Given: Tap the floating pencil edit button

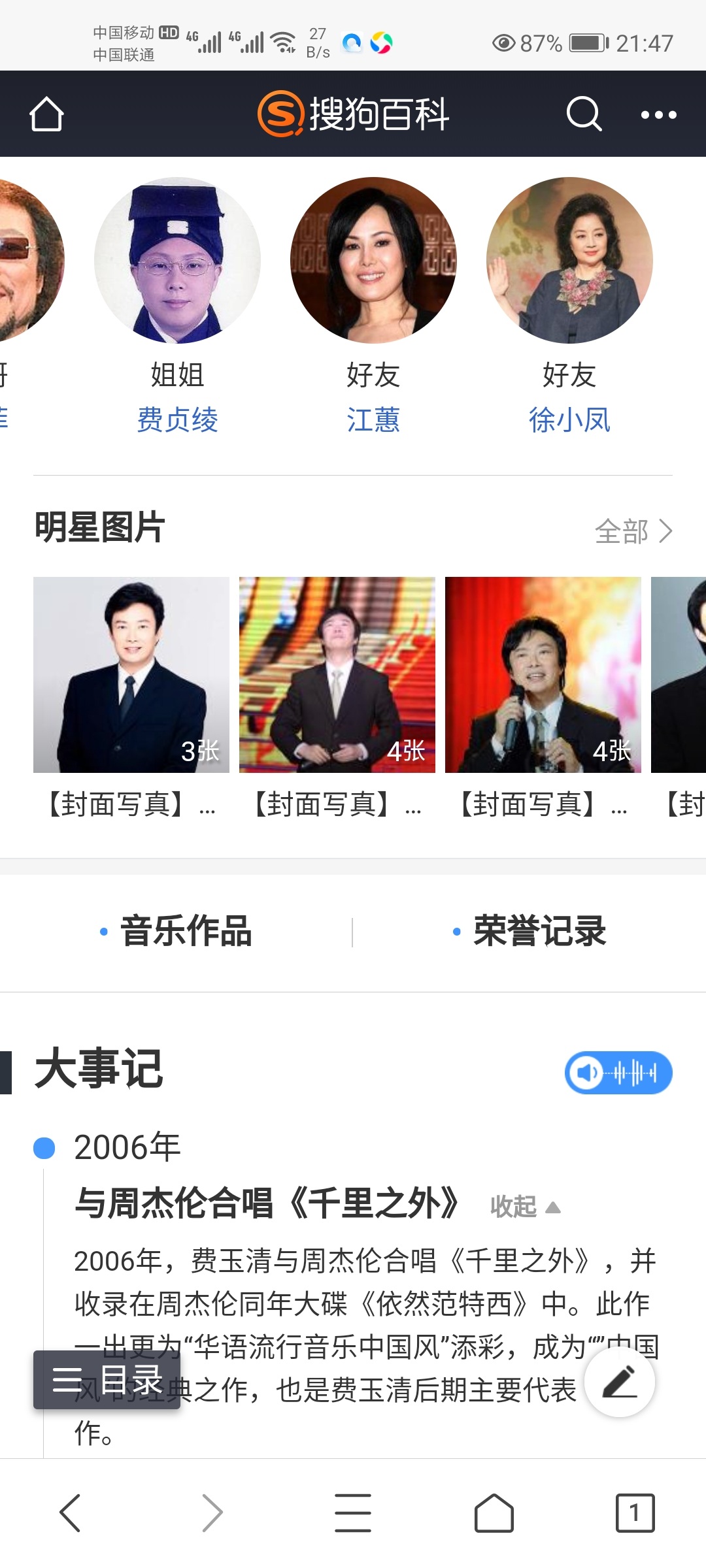Looking at the screenshot, I should pyautogui.click(x=619, y=1381).
